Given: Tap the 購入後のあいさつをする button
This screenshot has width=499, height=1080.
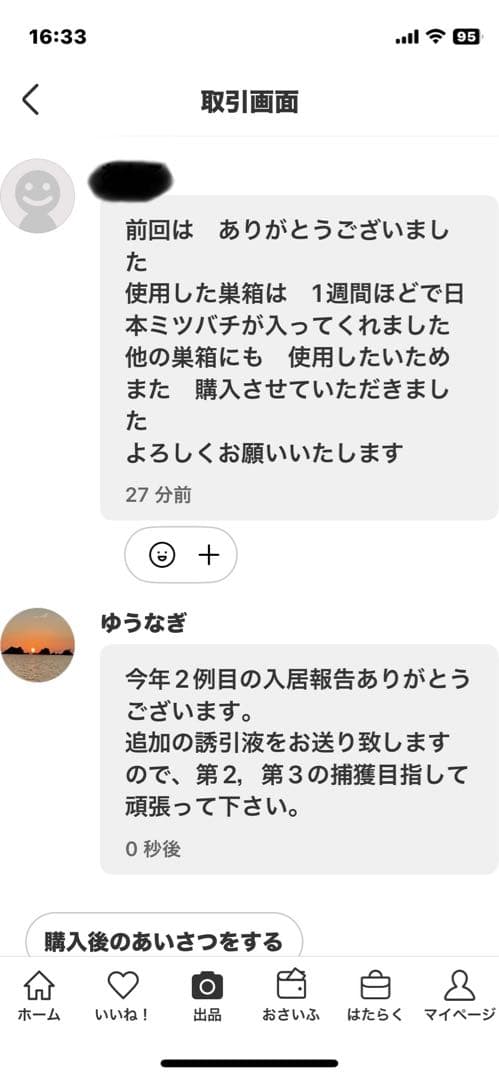Looking at the screenshot, I should [164, 941].
